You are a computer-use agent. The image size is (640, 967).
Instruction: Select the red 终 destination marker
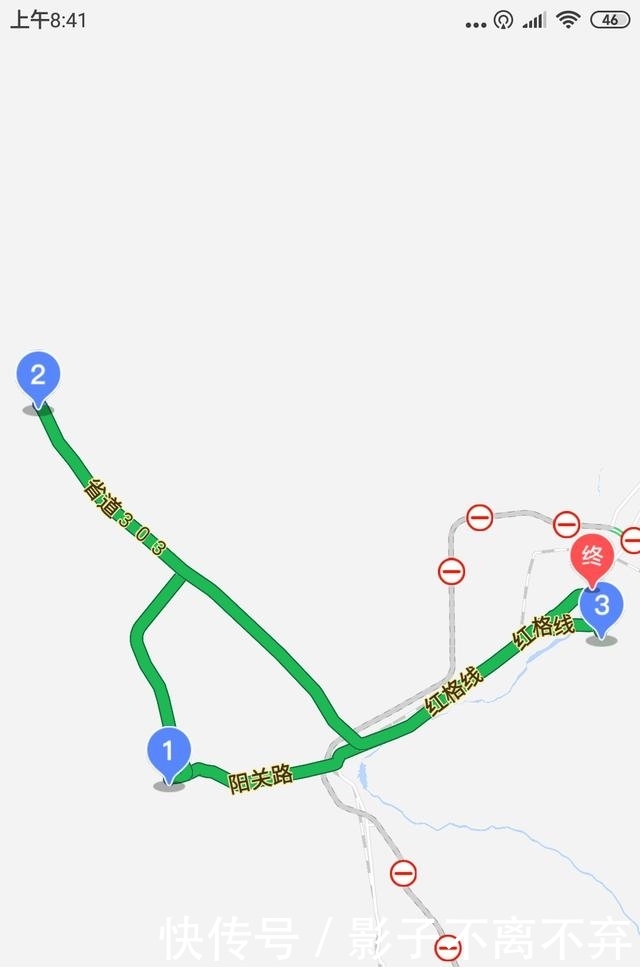pyautogui.click(x=591, y=557)
